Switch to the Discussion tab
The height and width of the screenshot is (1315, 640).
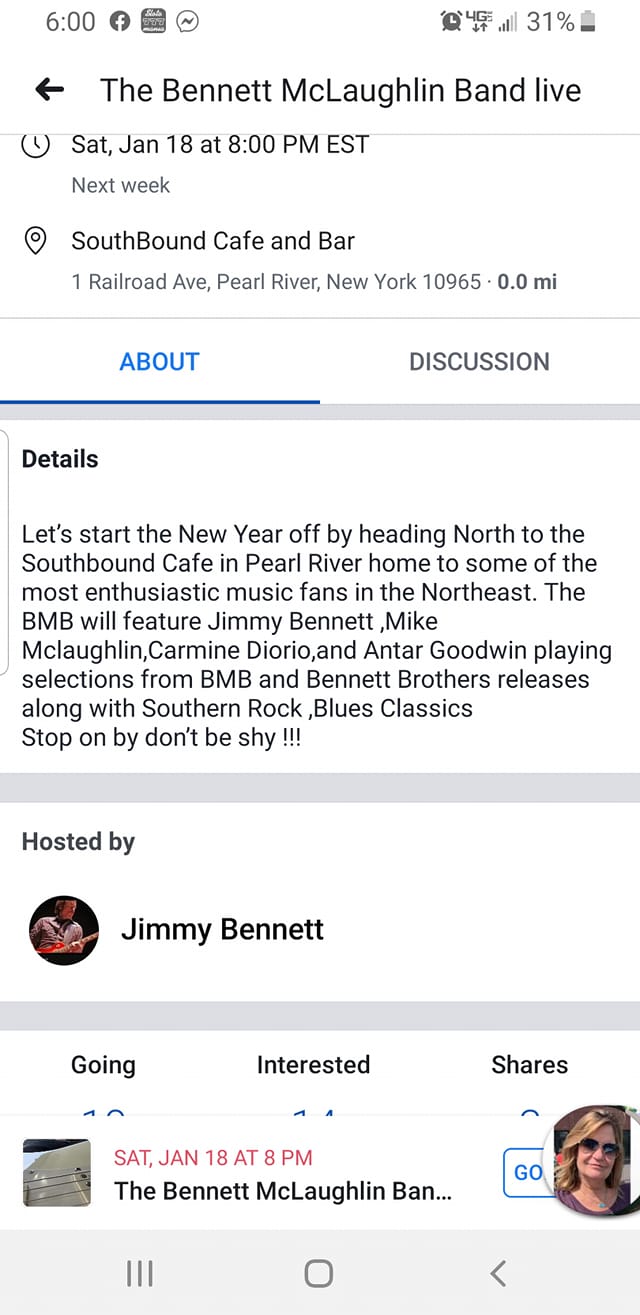479,361
